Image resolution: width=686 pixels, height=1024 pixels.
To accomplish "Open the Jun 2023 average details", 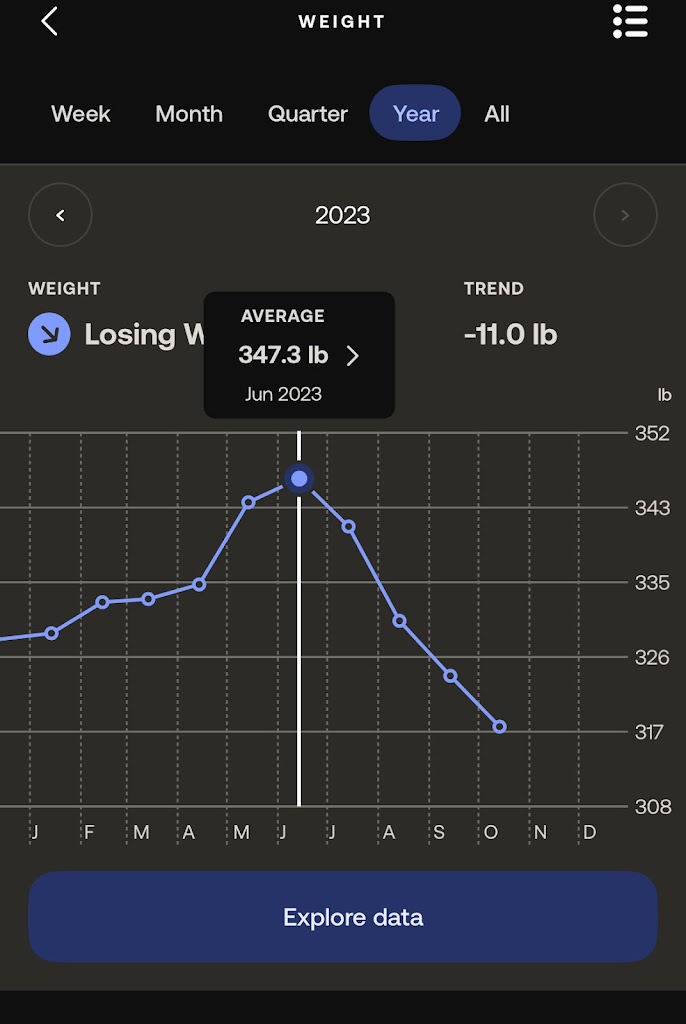I will pos(352,356).
